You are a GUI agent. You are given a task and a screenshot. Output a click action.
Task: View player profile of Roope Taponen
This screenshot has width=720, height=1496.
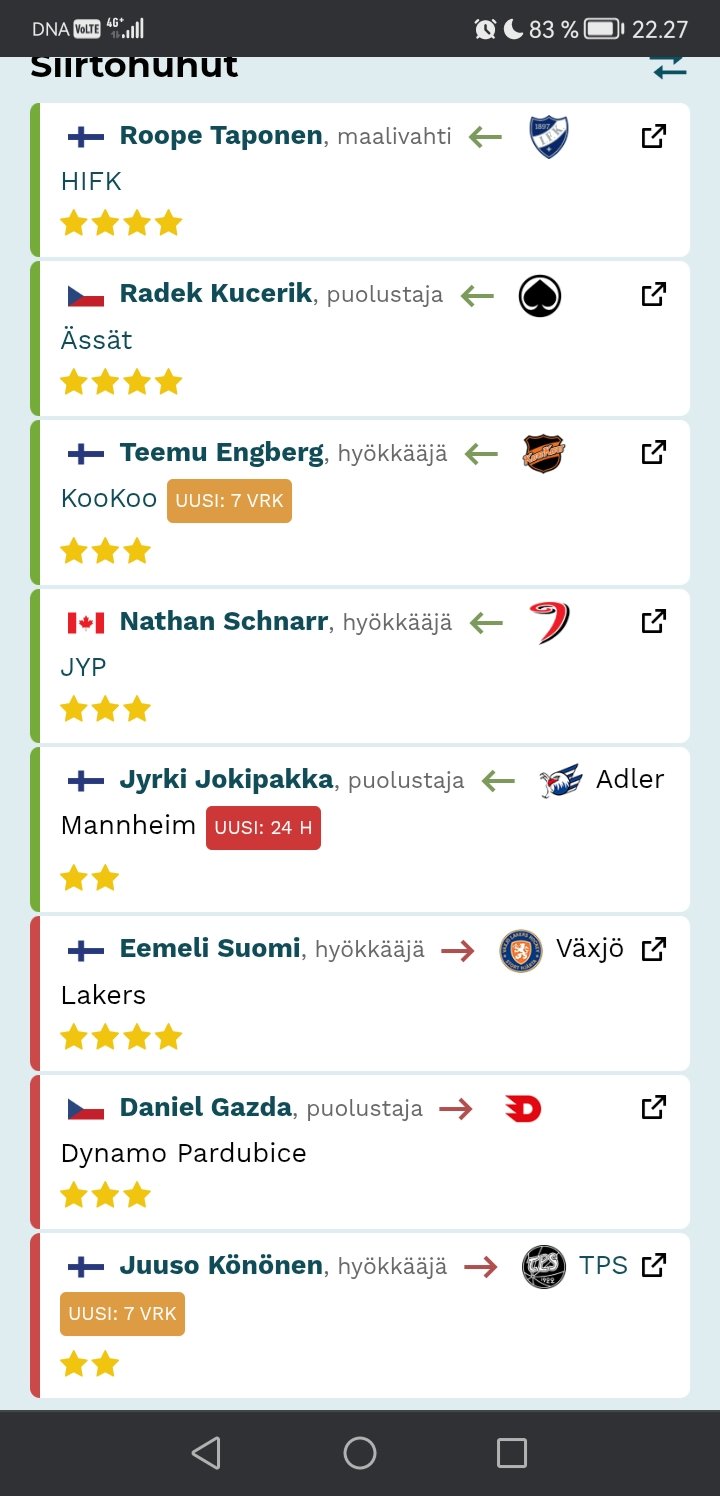tap(221, 135)
